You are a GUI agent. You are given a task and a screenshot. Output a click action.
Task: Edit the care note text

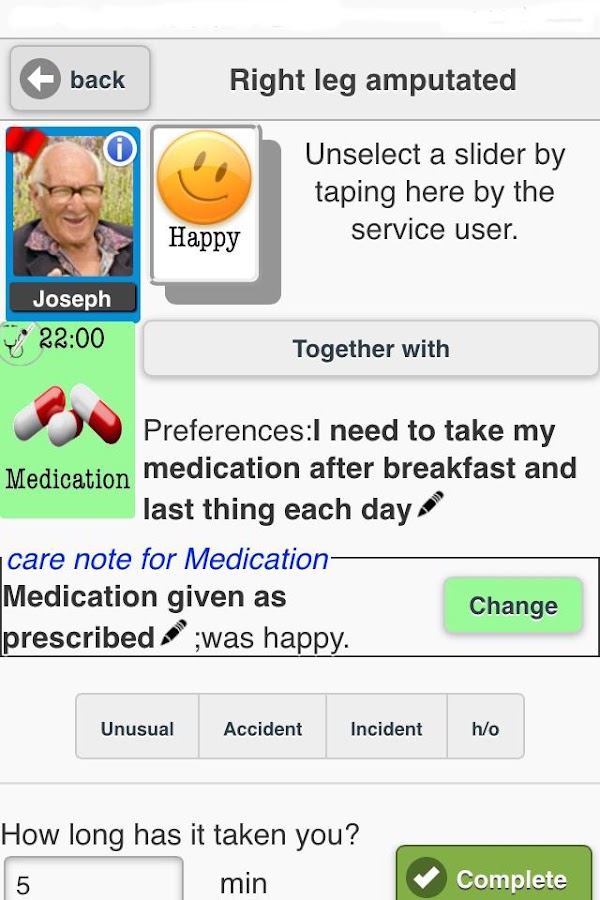[173, 633]
